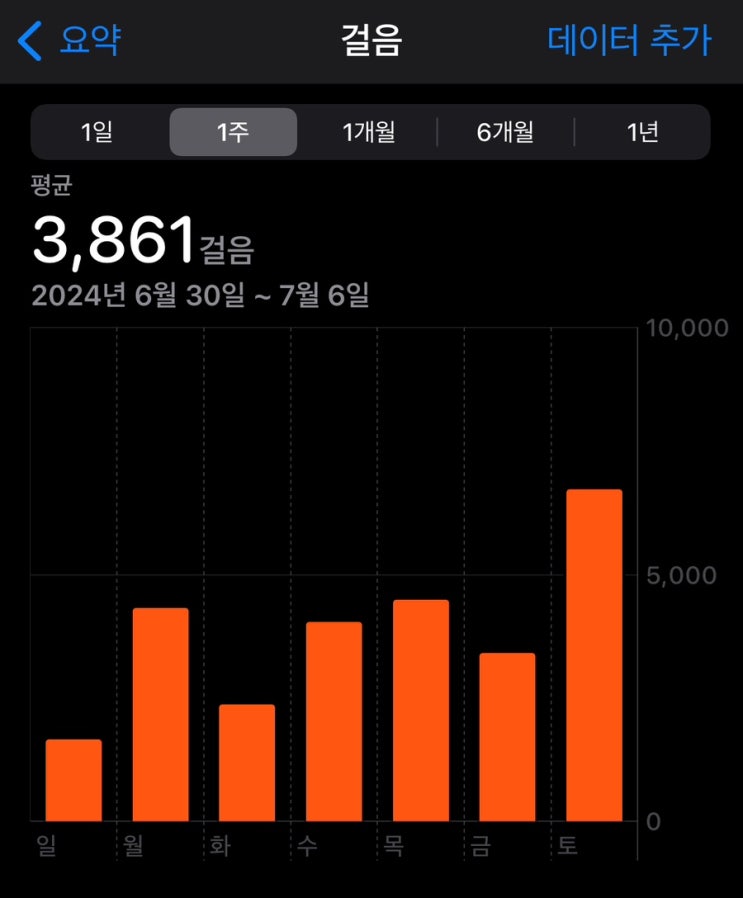Select the 1주 segment

coord(233,132)
